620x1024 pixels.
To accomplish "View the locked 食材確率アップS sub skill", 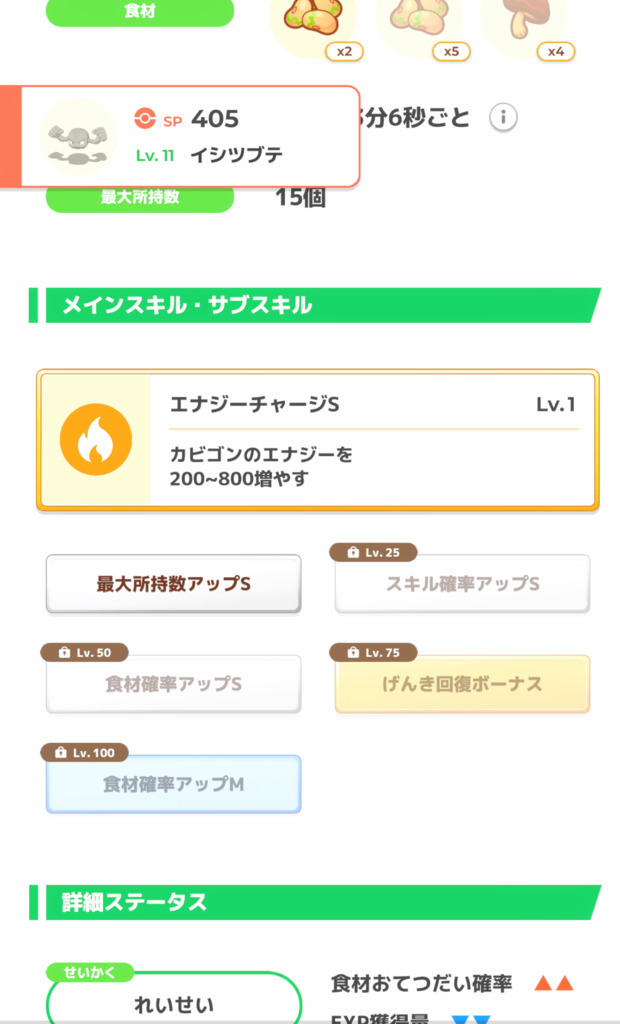I will click(173, 684).
